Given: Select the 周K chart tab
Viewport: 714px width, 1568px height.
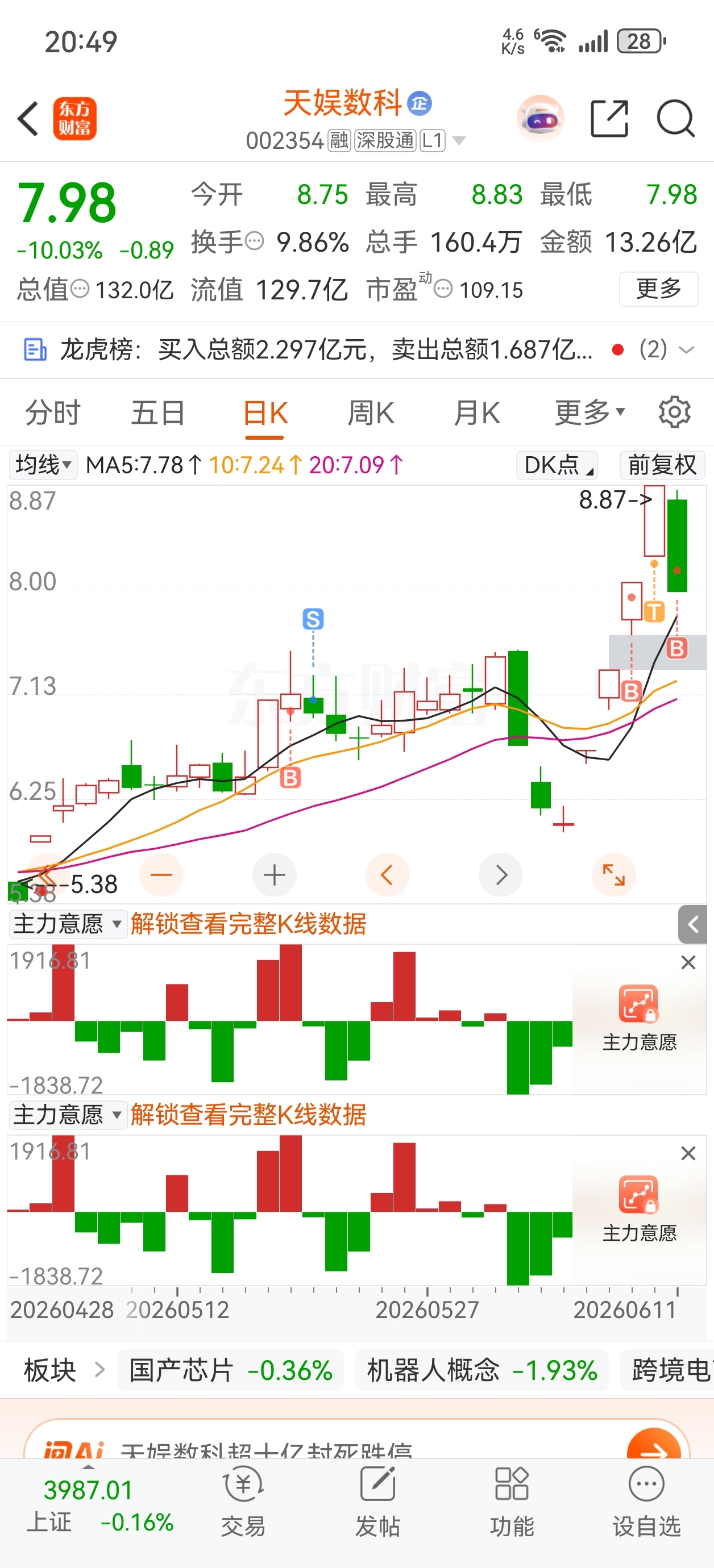Looking at the screenshot, I should [x=371, y=412].
